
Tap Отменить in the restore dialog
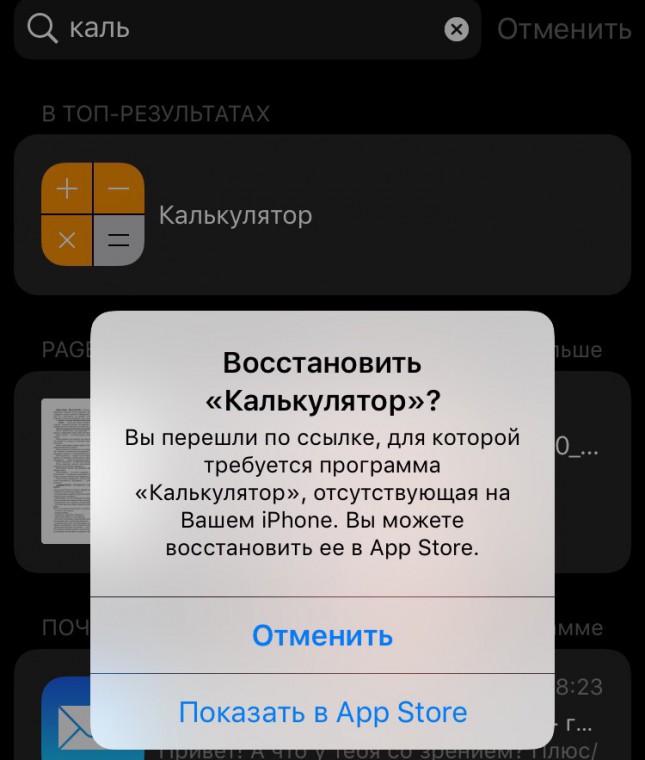click(322, 636)
